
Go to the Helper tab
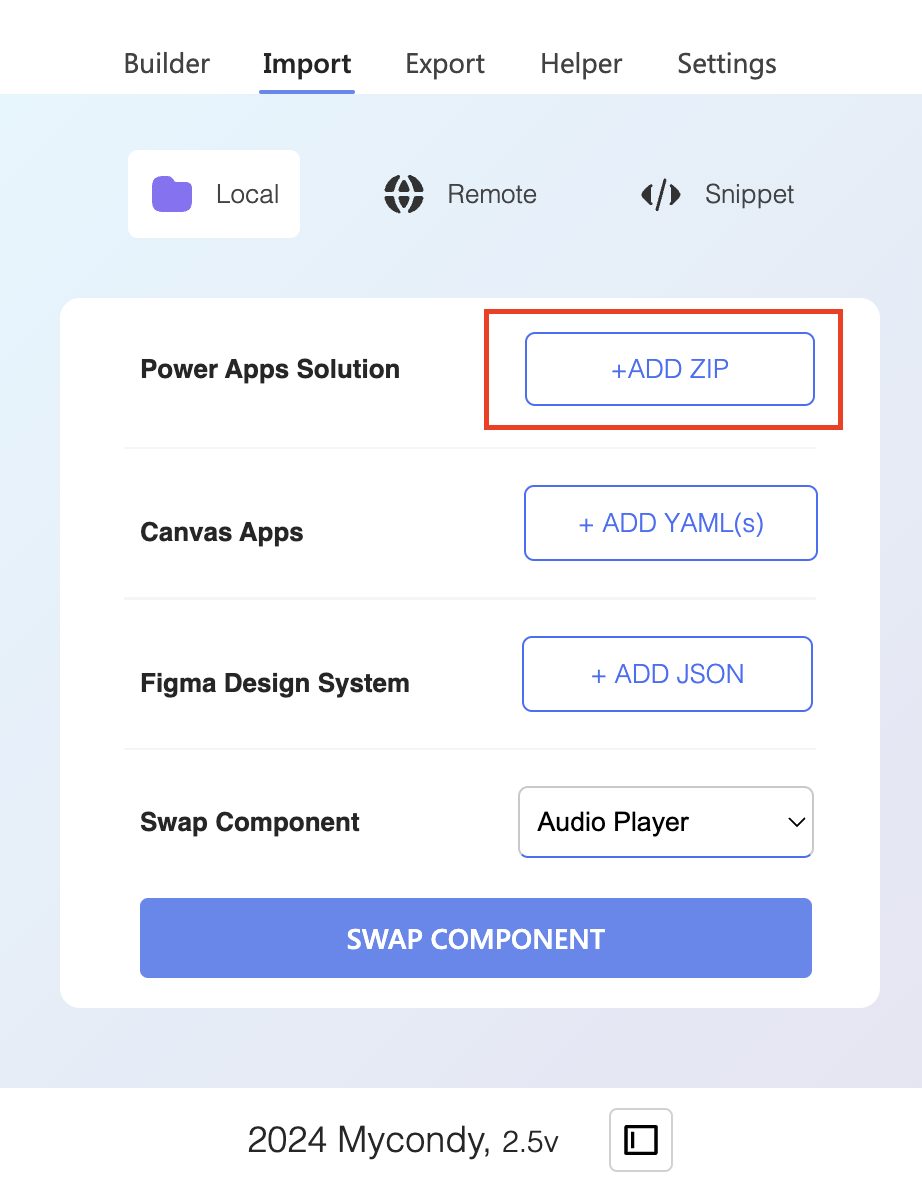point(581,64)
